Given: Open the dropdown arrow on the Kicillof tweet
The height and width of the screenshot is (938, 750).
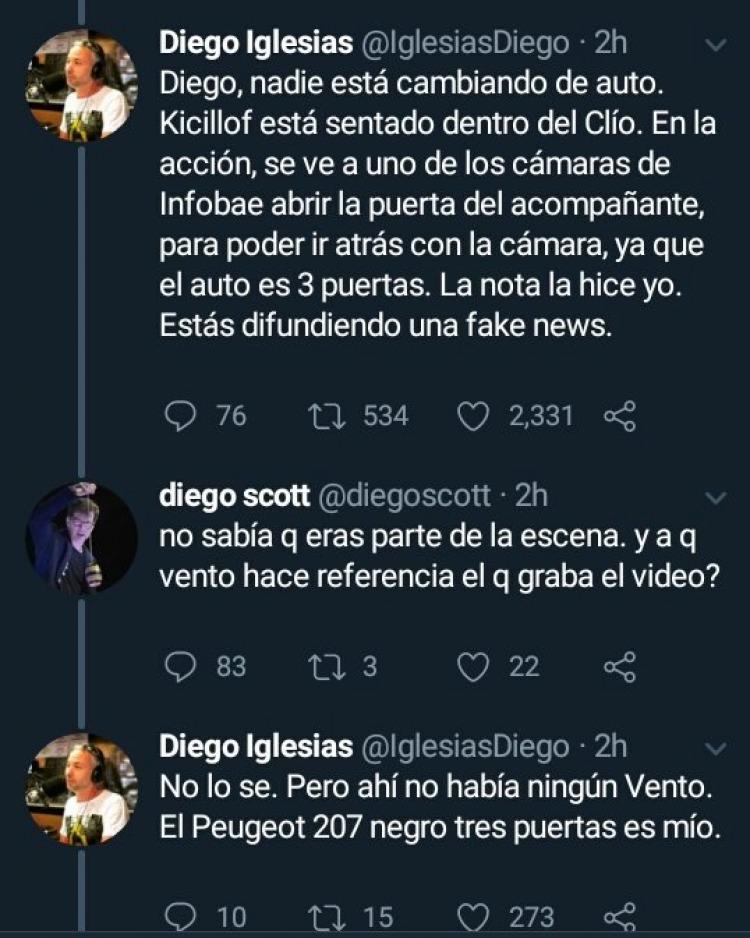Looking at the screenshot, I should coord(716,46).
